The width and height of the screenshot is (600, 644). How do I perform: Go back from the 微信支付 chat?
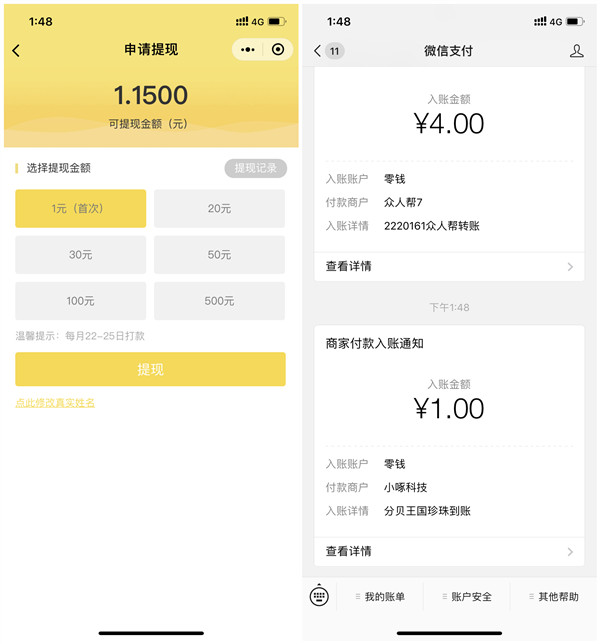(x=318, y=51)
